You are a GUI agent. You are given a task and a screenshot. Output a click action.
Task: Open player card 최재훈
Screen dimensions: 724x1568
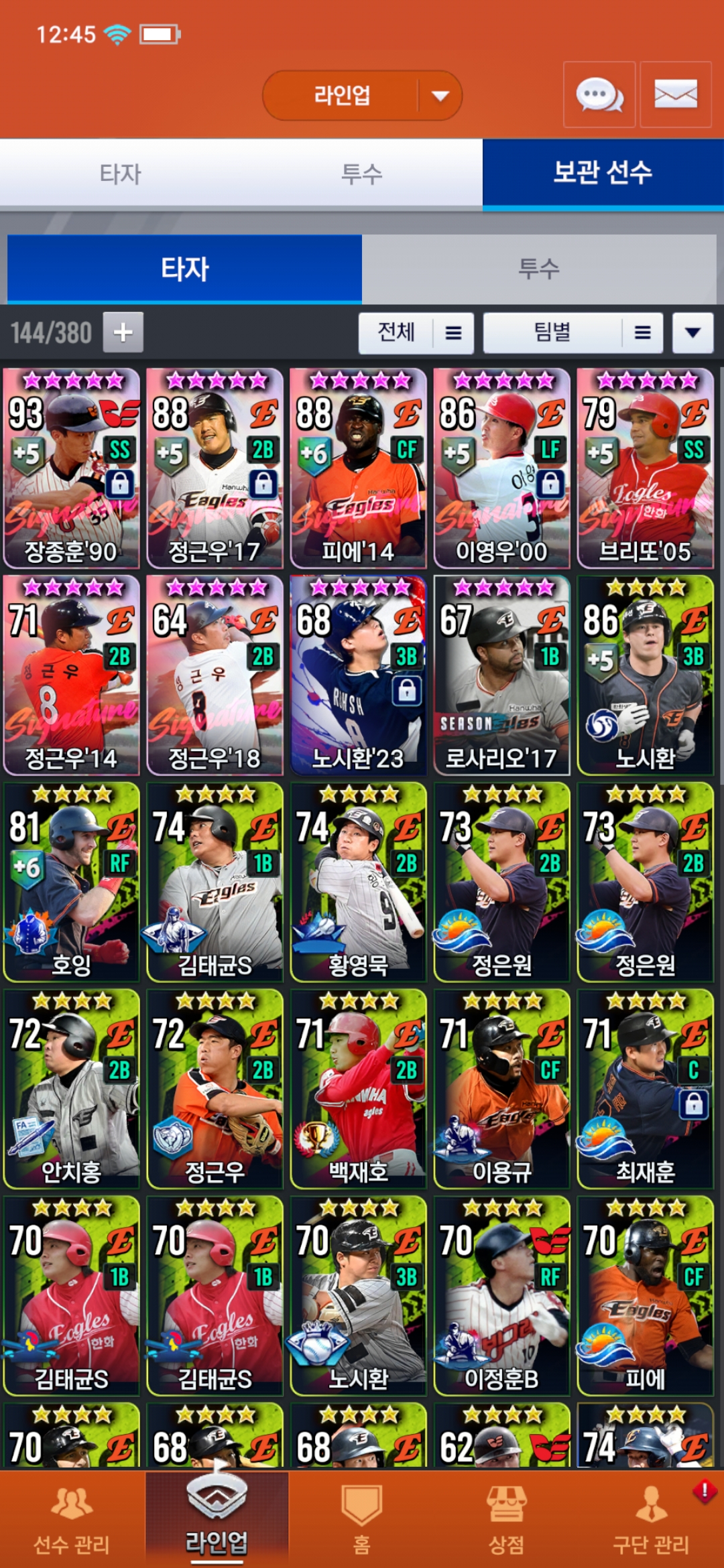pos(645,1089)
